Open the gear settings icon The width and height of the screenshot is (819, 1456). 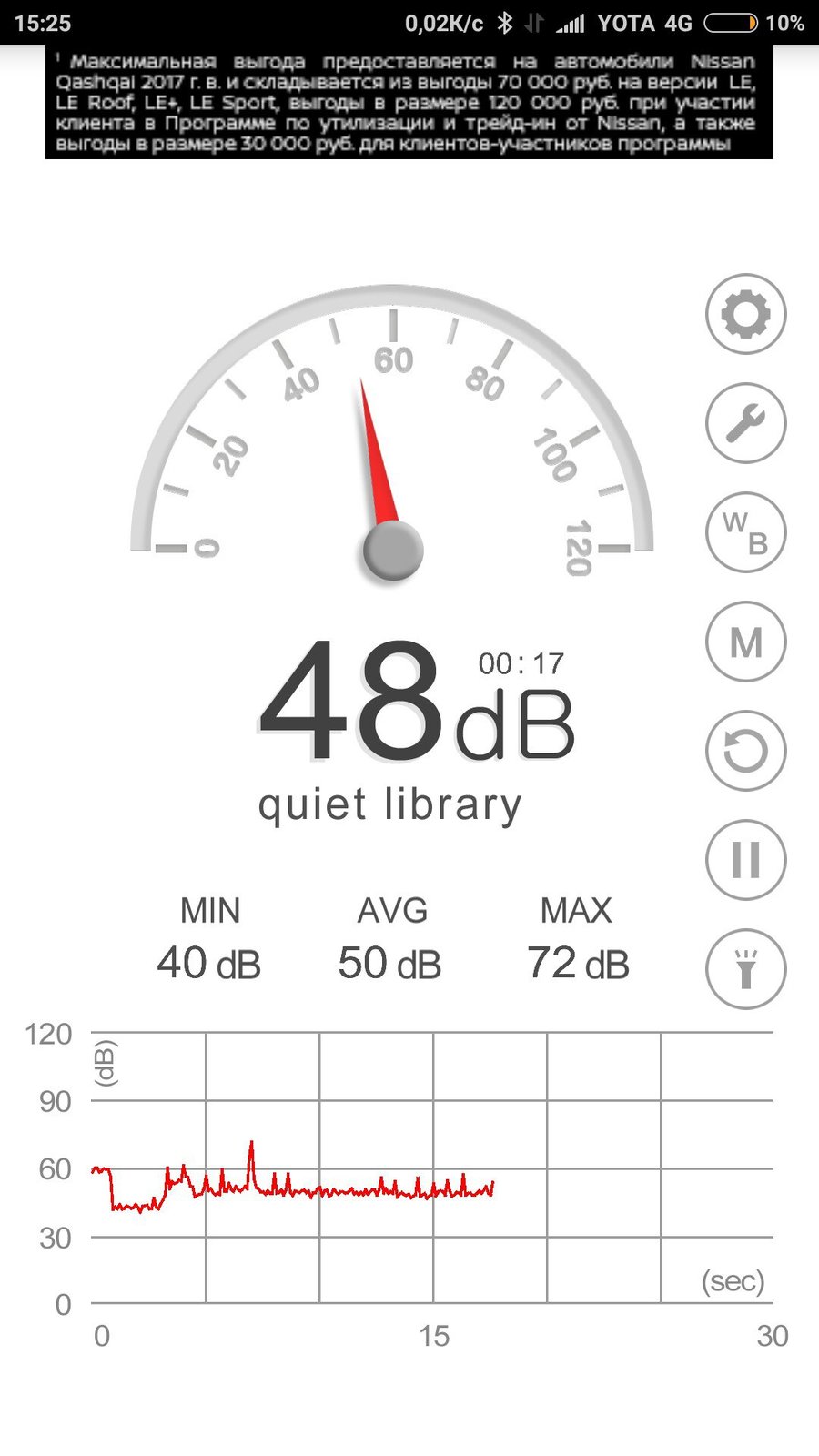[745, 314]
